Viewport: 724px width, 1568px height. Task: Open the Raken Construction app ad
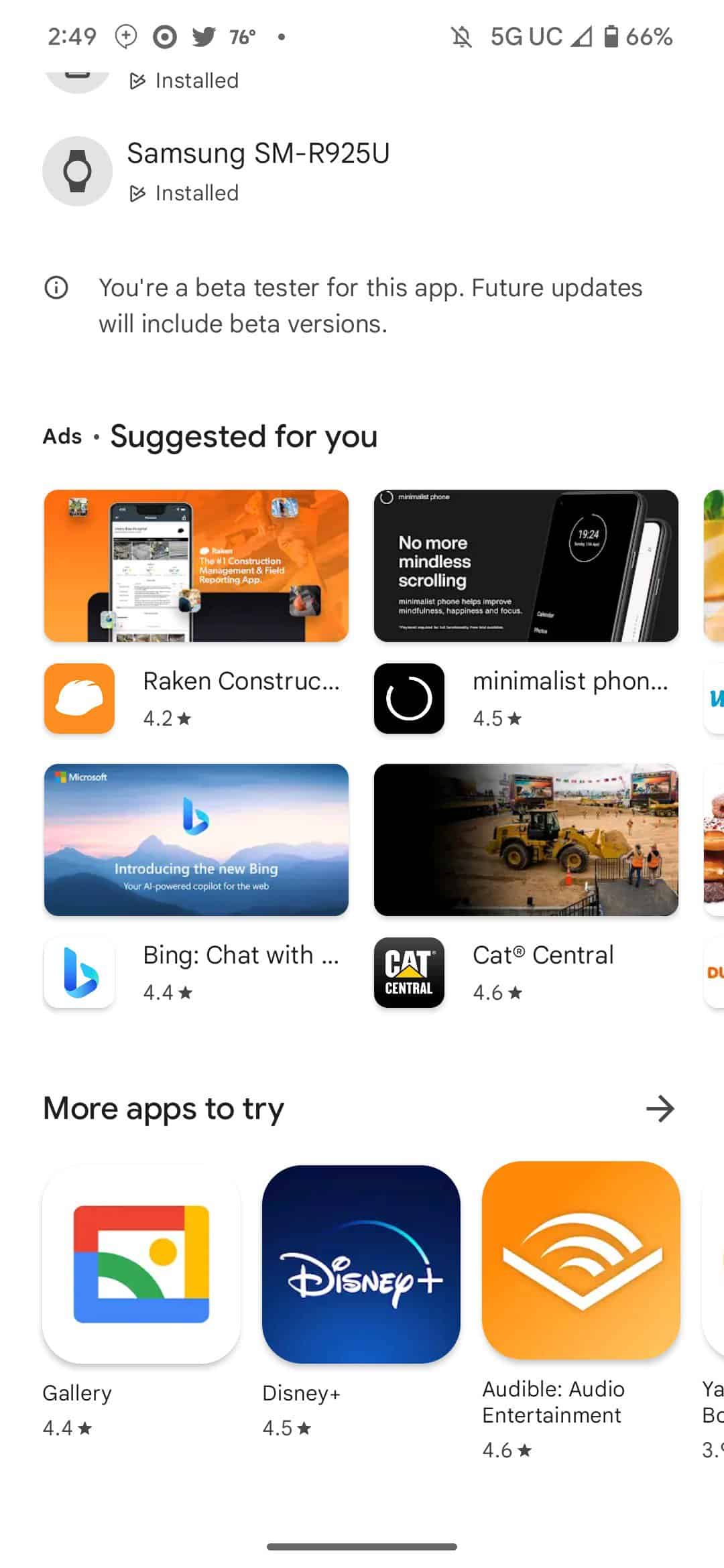pyautogui.click(x=196, y=697)
